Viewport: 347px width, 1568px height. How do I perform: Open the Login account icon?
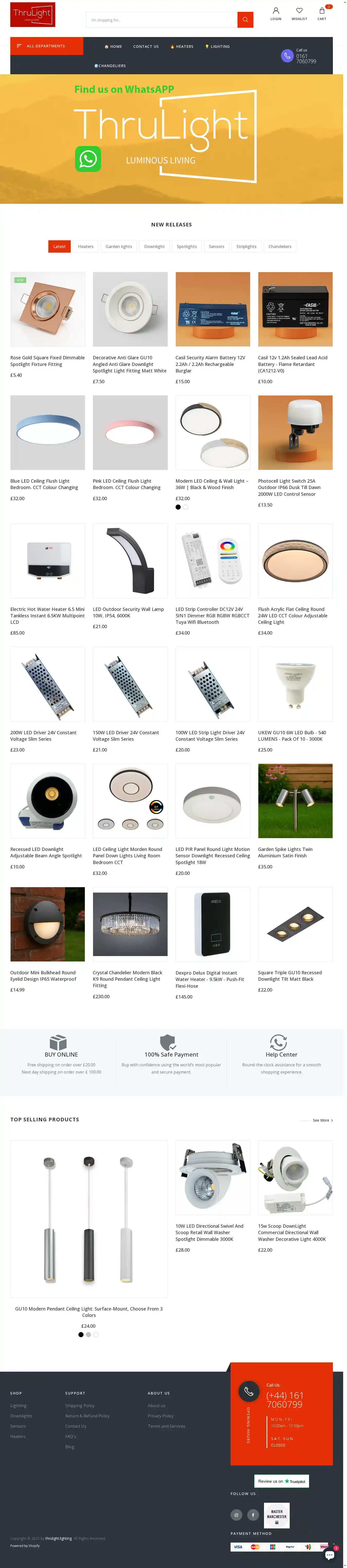[x=276, y=13]
